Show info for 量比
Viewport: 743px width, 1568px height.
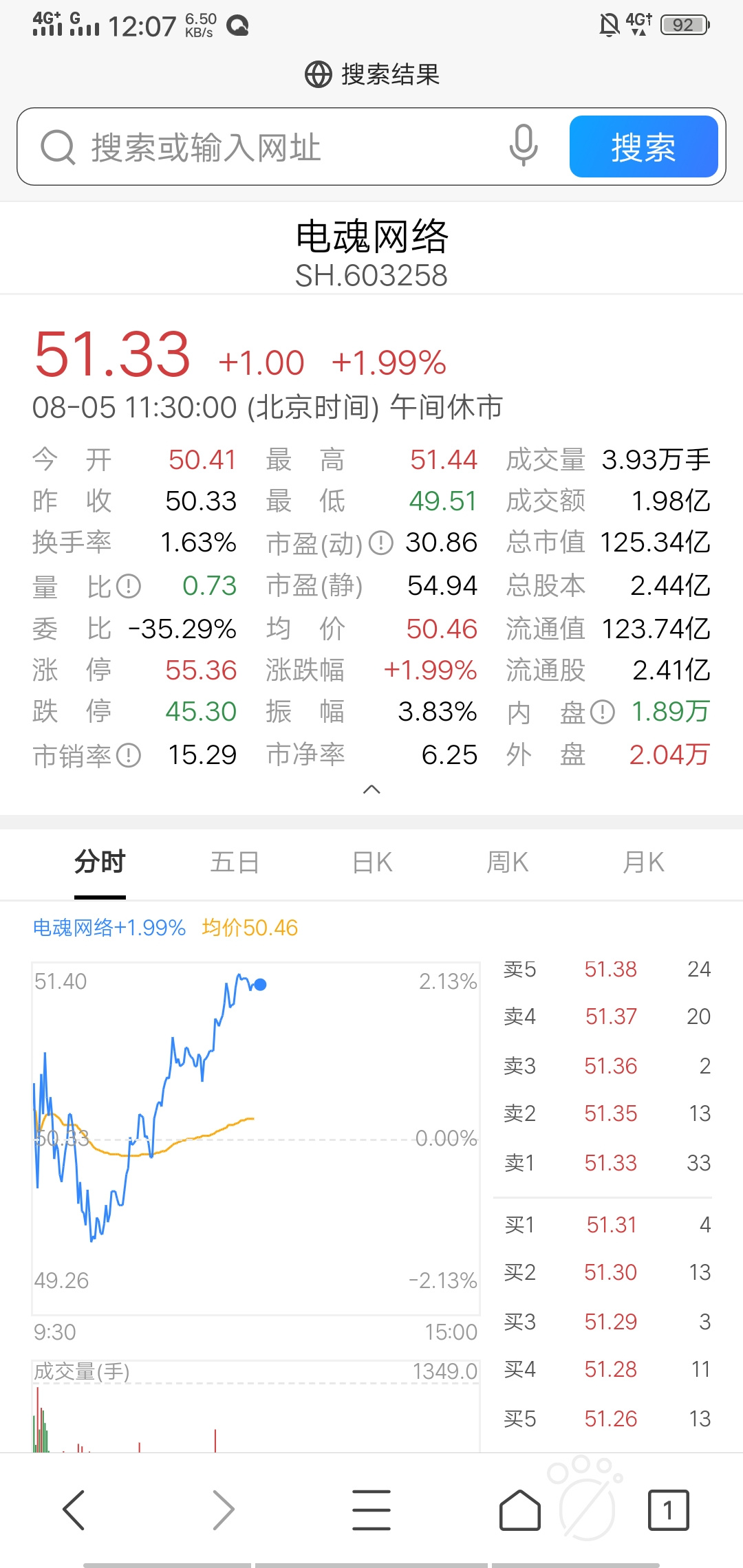point(129,586)
